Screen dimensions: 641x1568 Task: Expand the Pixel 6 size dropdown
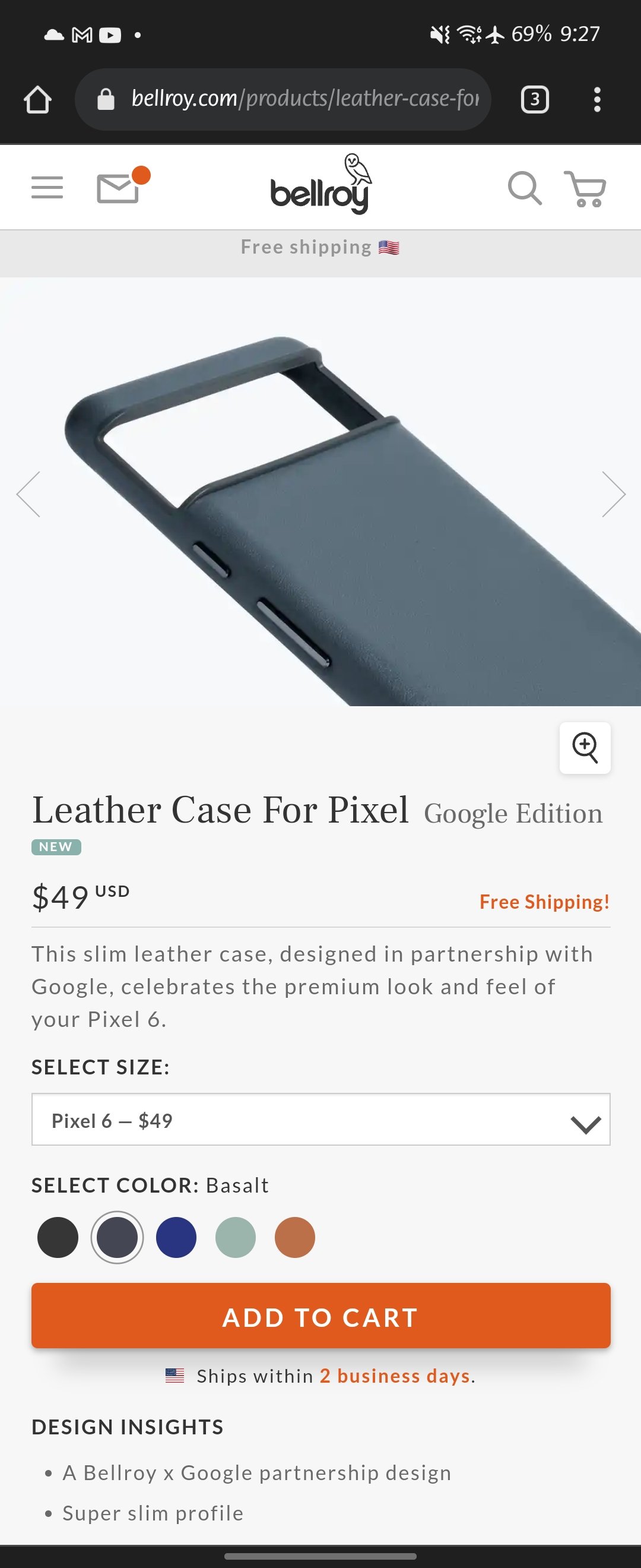320,1120
